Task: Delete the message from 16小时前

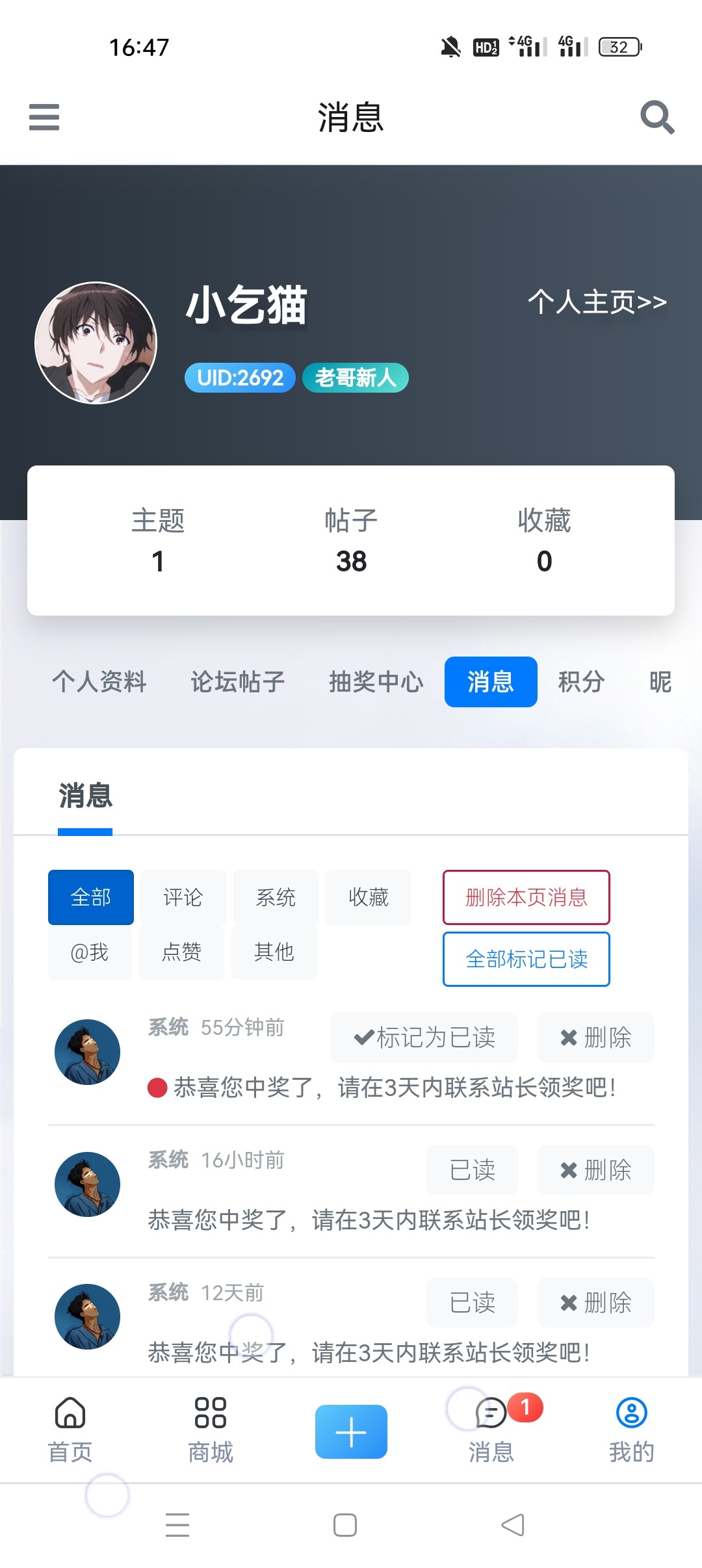Action: point(595,1170)
